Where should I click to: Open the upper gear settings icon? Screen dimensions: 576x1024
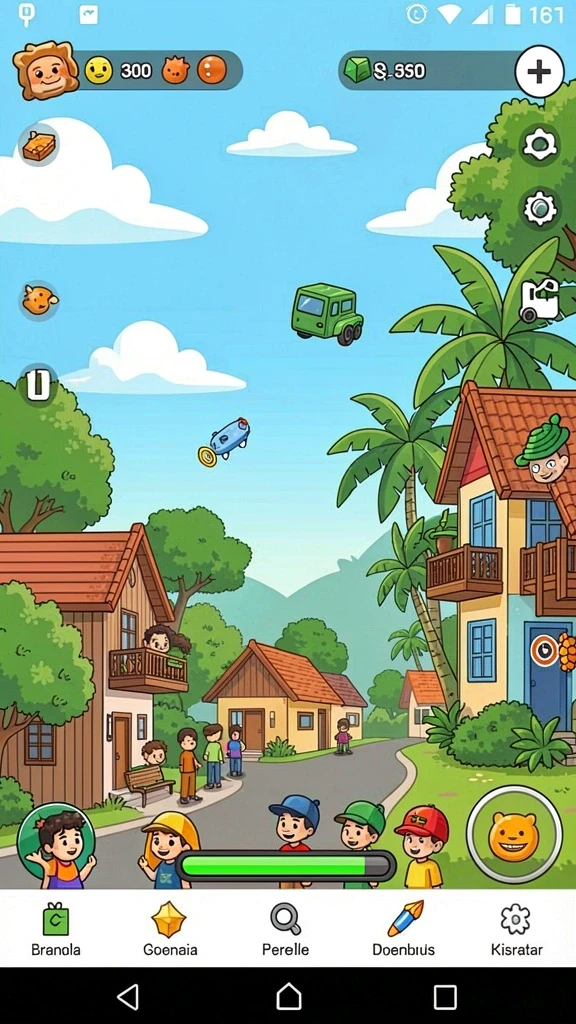(540, 144)
